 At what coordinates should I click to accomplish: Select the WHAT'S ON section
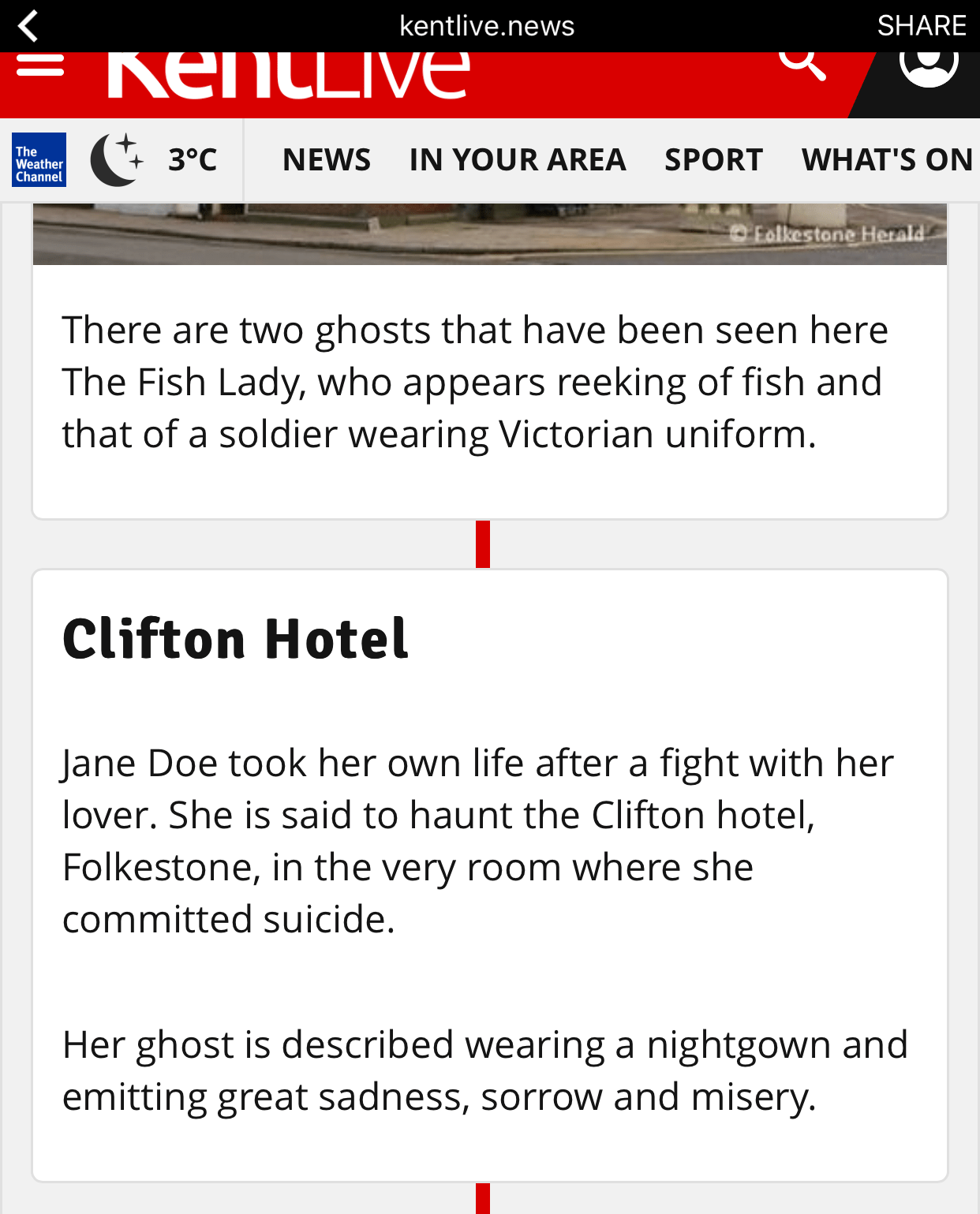coord(886,159)
